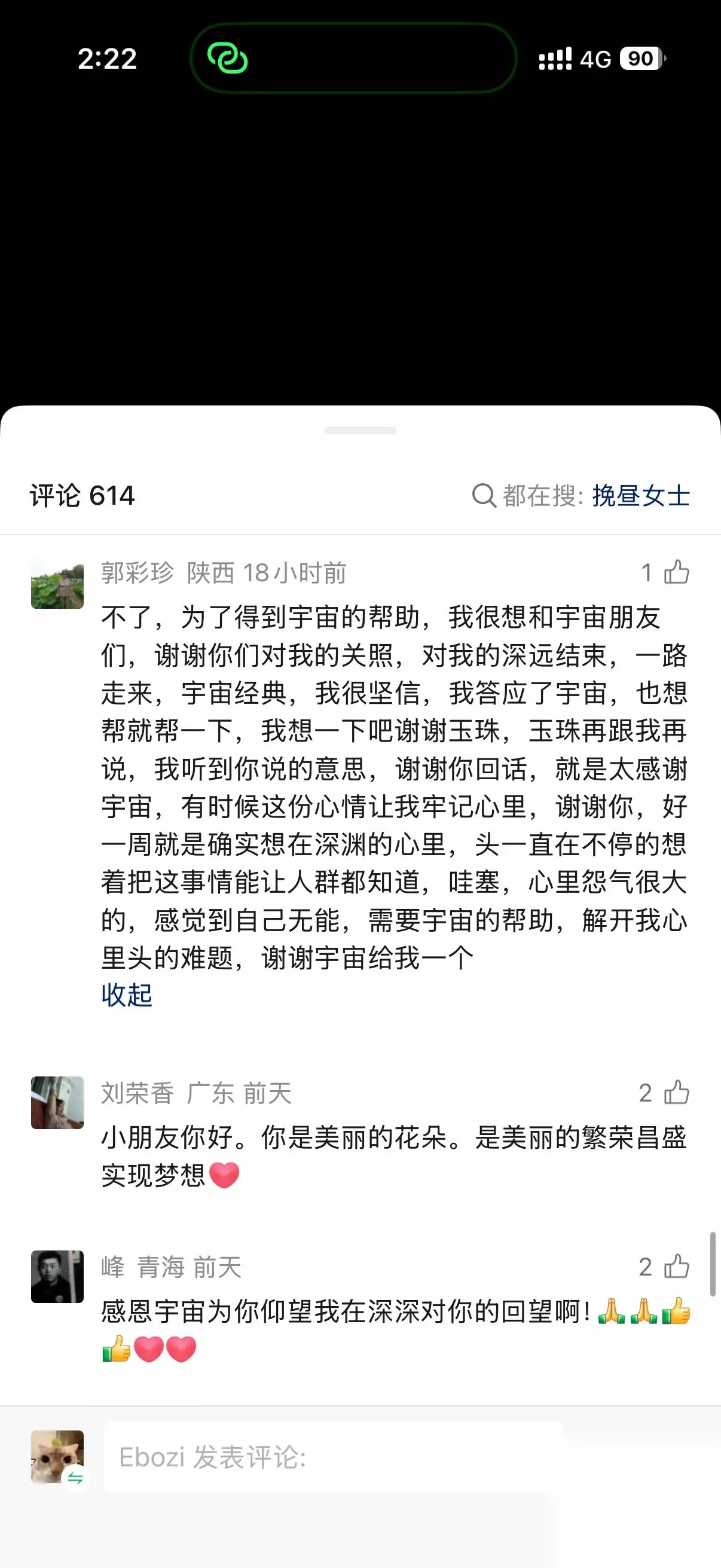This screenshot has width=721, height=1568.
Task: Open 郭彩珍's profile avatar
Action: pyautogui.click(x=57, y=582)
